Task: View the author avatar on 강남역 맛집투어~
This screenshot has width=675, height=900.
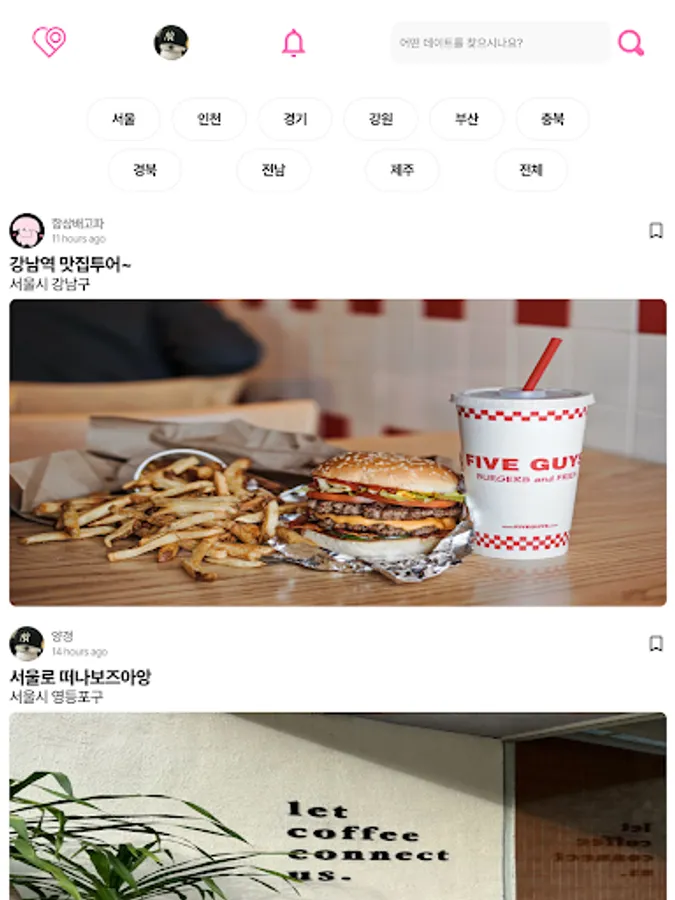Action: (27, 231)
